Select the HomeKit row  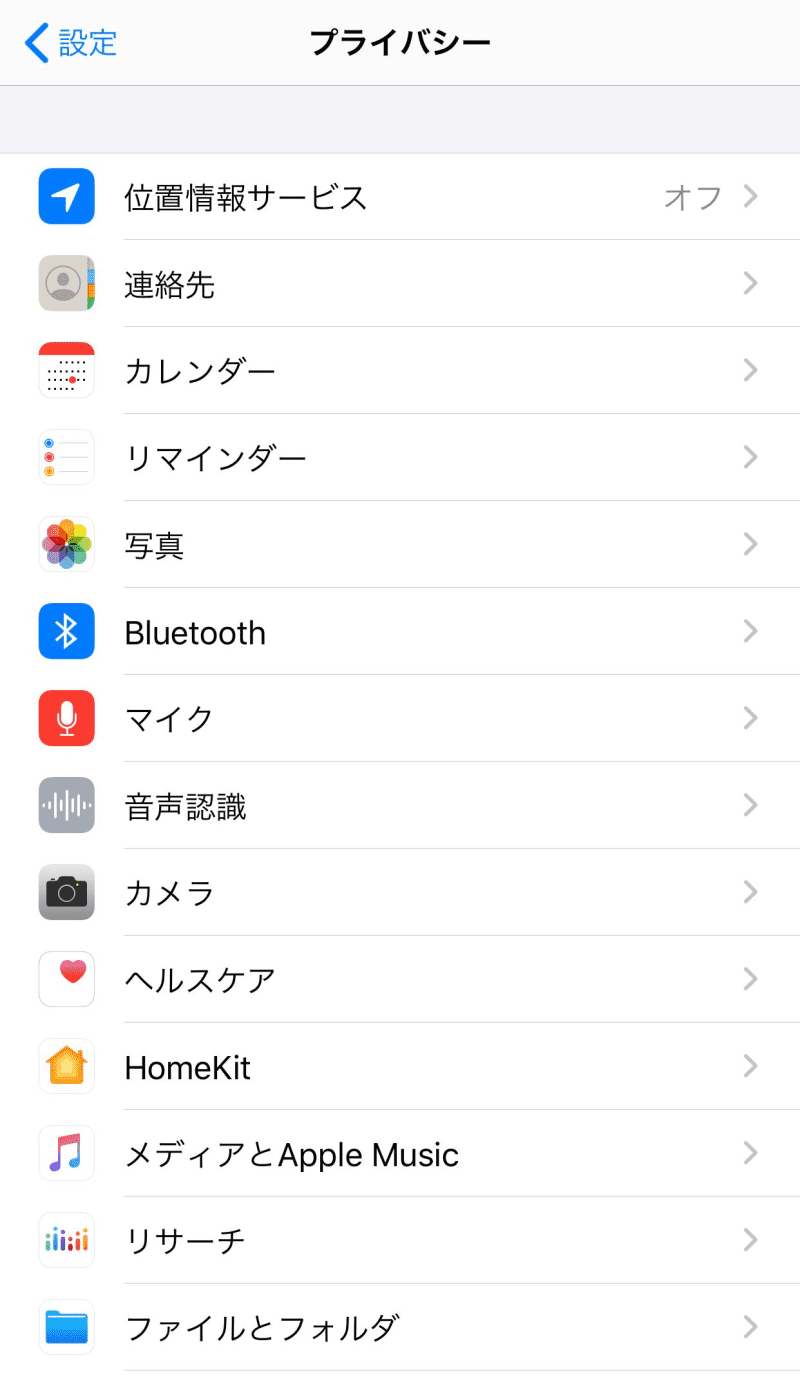(400, 1067)
